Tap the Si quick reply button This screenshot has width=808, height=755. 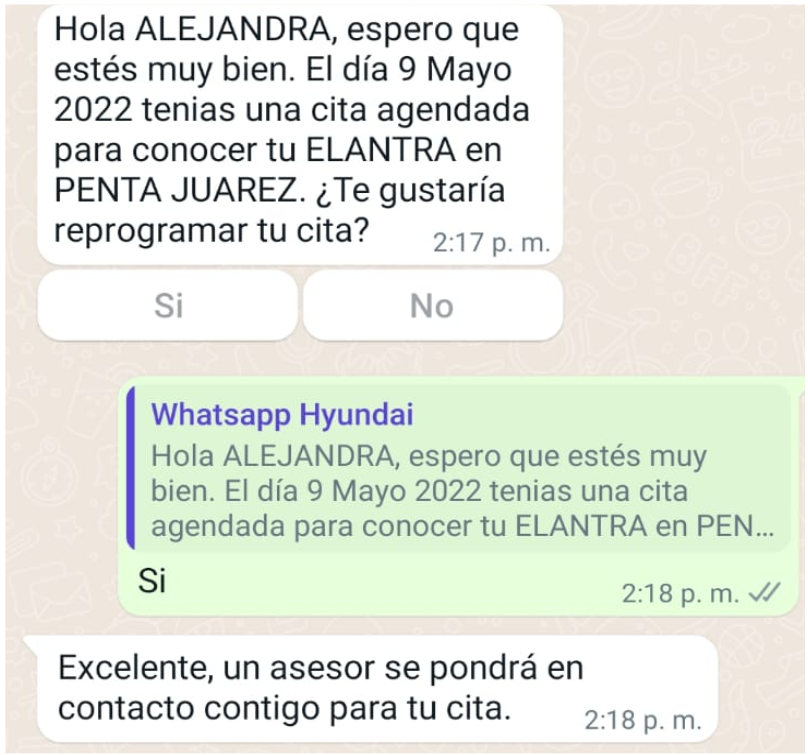[x=168, y=306]
